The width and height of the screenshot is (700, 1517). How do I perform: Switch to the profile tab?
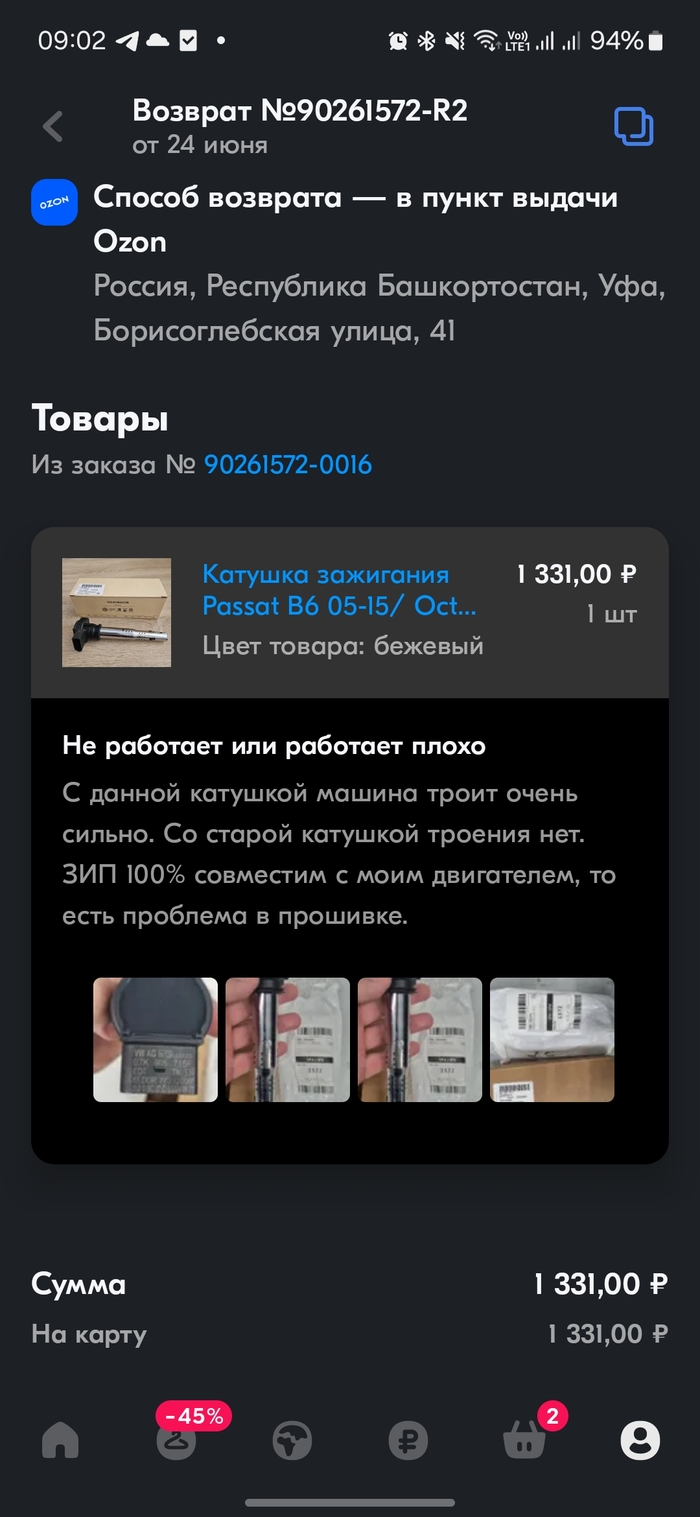click(x=640, y=1440)
